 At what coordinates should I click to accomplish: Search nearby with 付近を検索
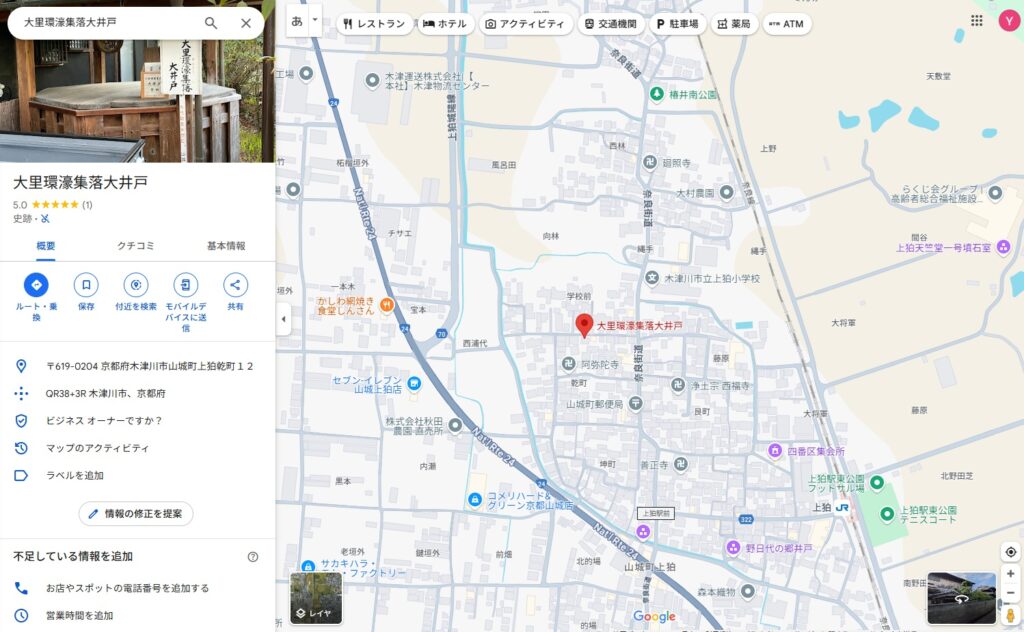[136, 285]
